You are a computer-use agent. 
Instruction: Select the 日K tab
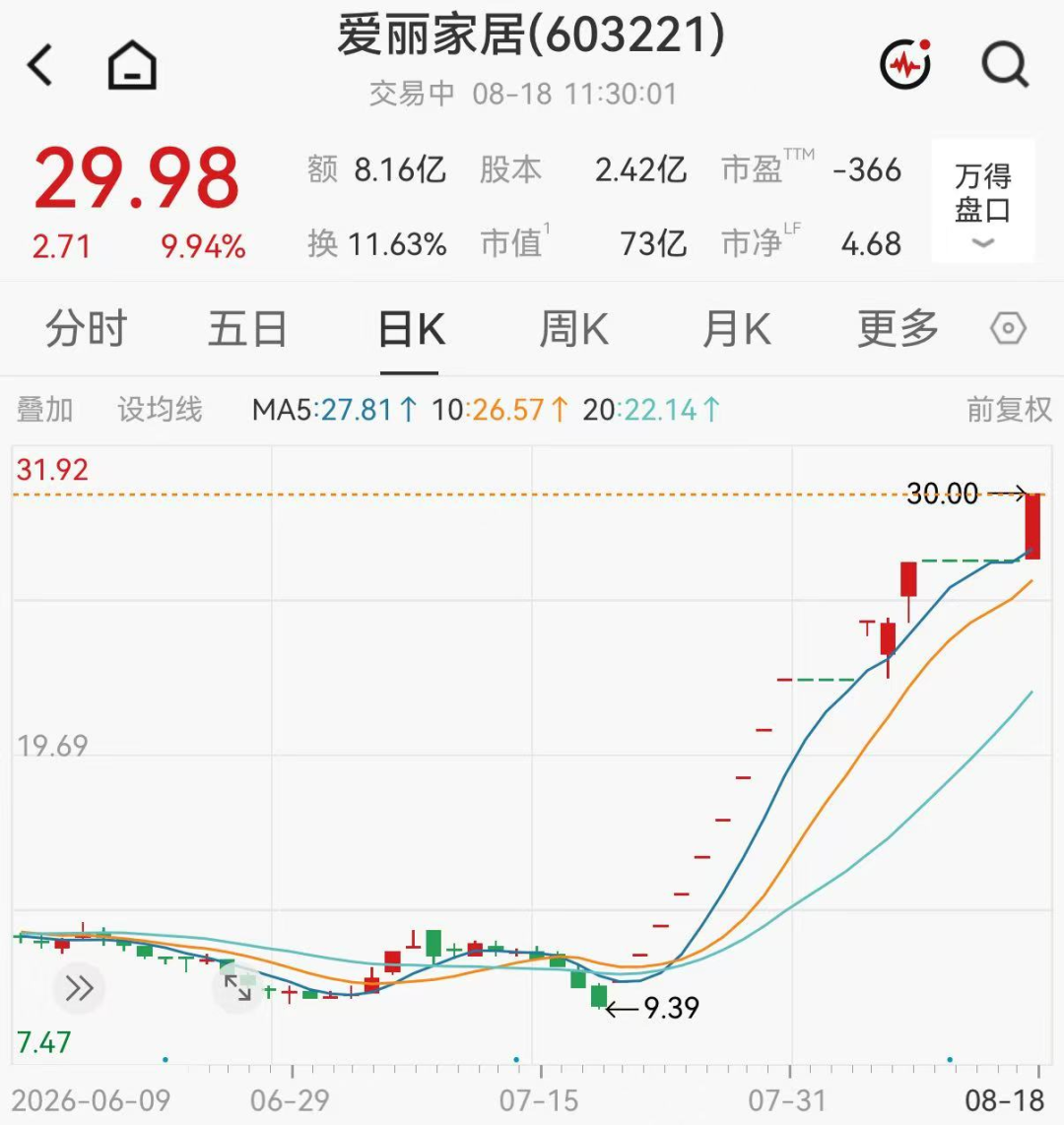tap(411, 330)
